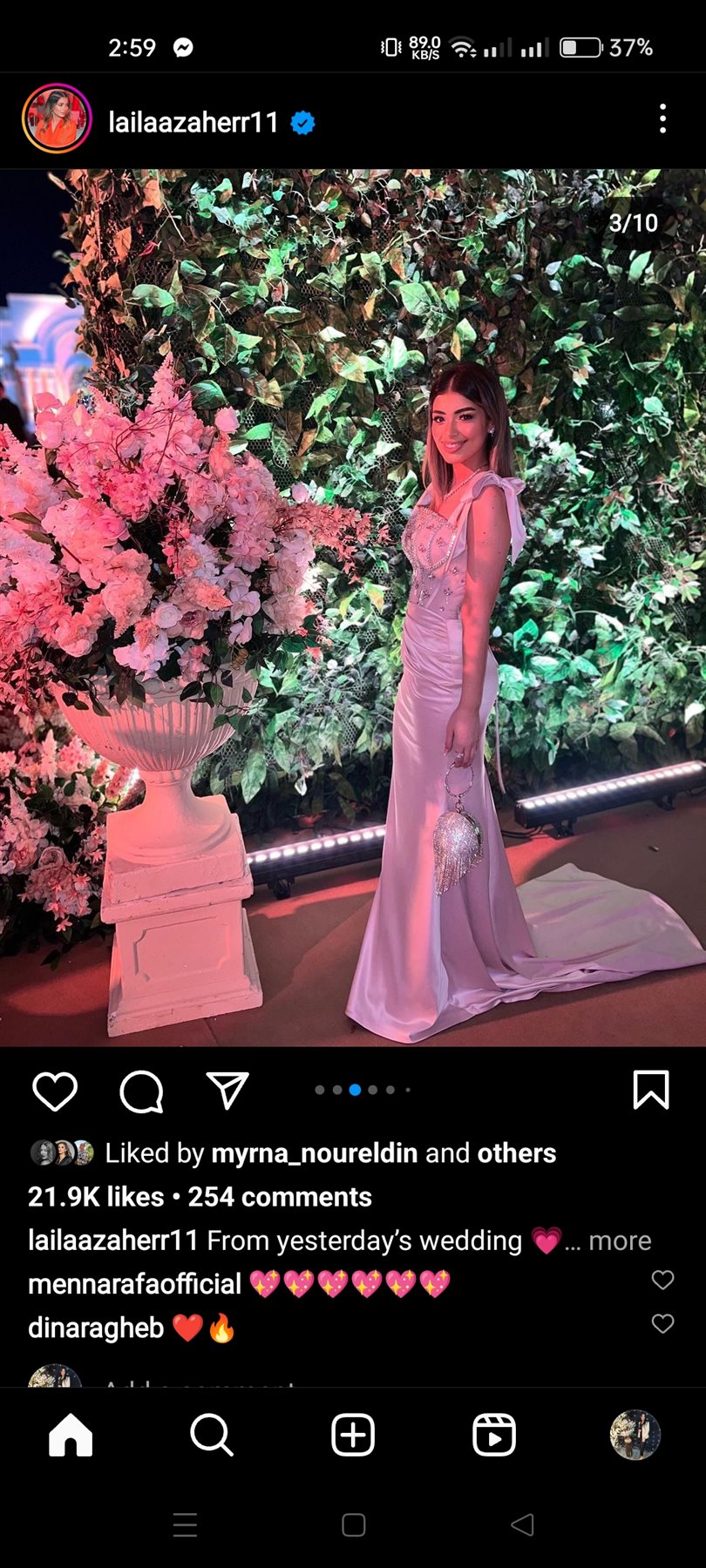Open the comments bubble icon
The image size is (706, 1568).
click(x=141, y=1091)
